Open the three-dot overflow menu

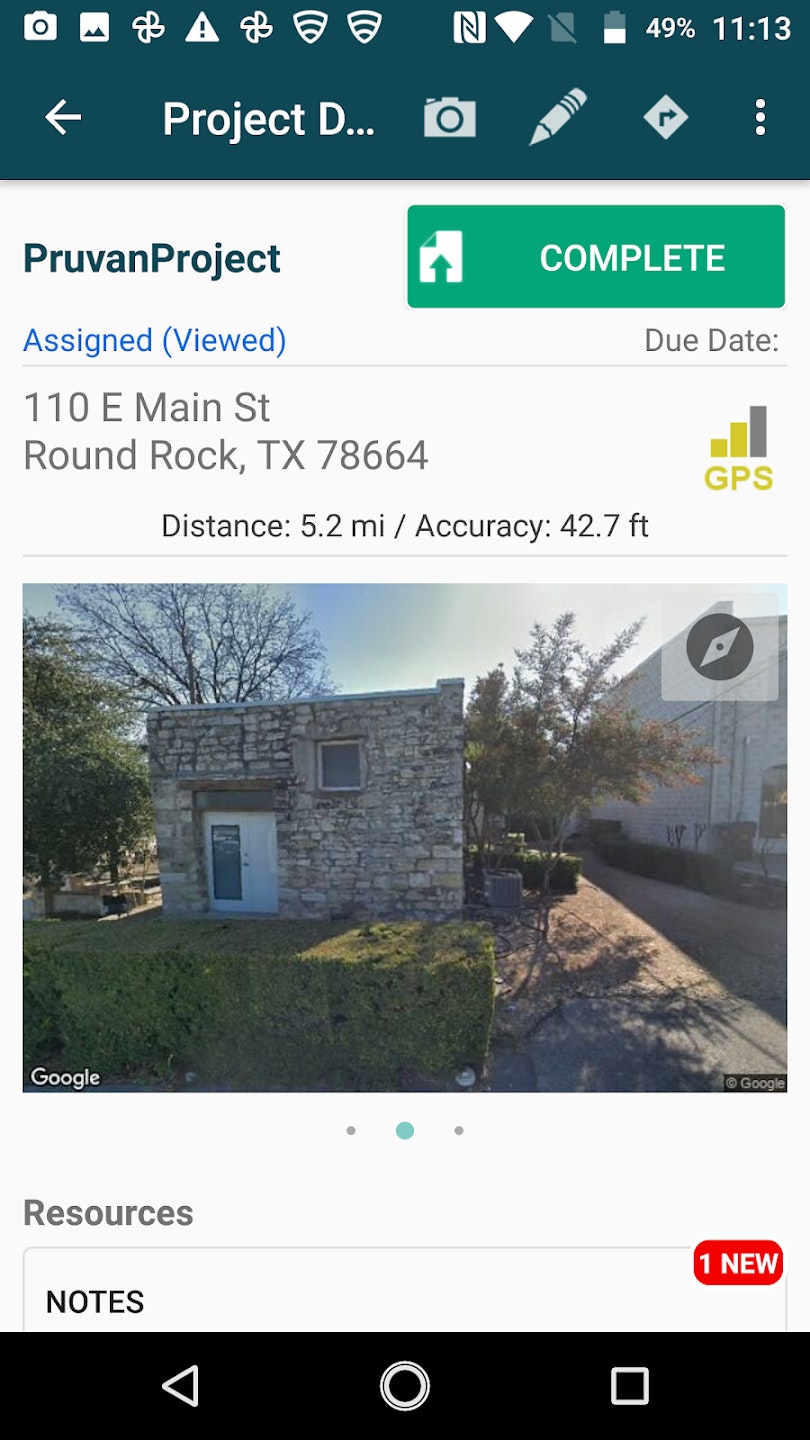point(760,118)
